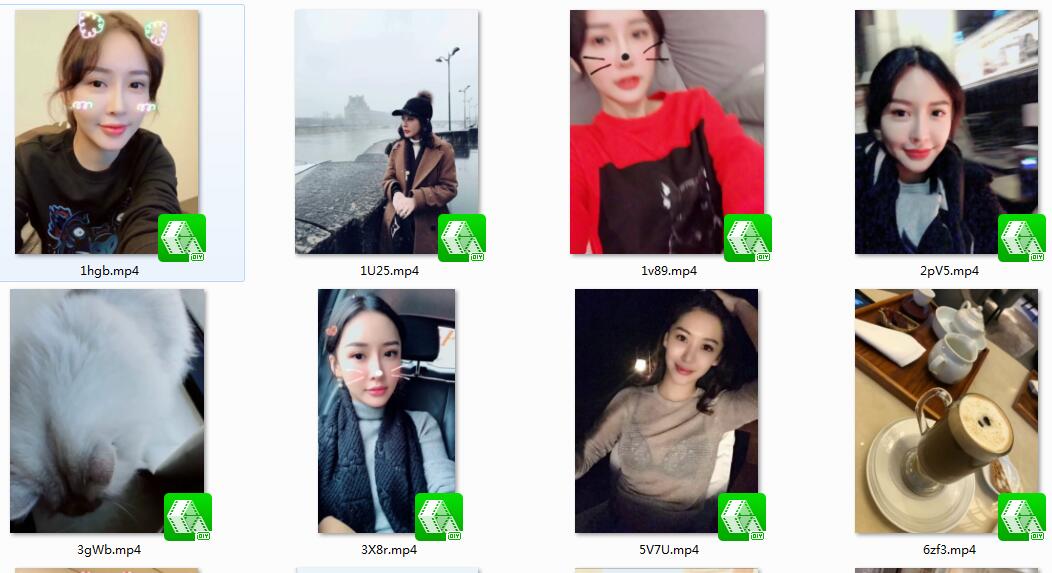Select the 1U25.mp4 video thumbnail
1052x573 pixels.
(x=386, y=132)
